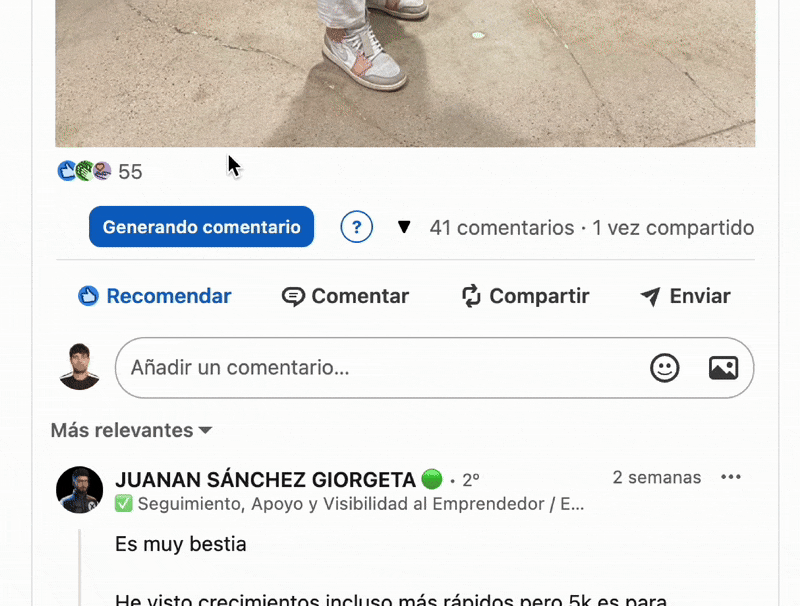Open the question mark help icon

click(x=357, y=227)
